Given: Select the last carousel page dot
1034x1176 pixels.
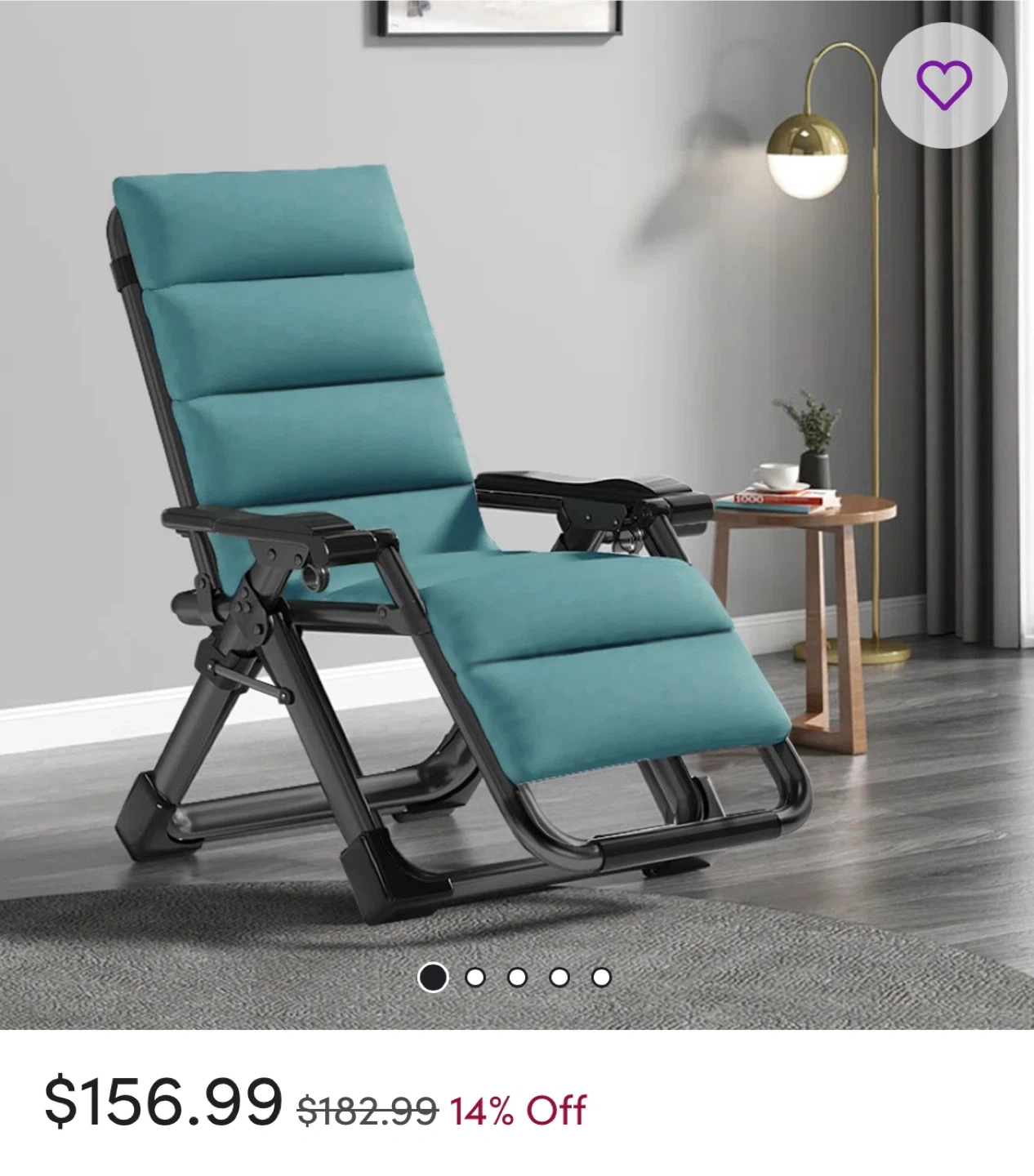Looking at the screenshot, I should tap(602, 978).
